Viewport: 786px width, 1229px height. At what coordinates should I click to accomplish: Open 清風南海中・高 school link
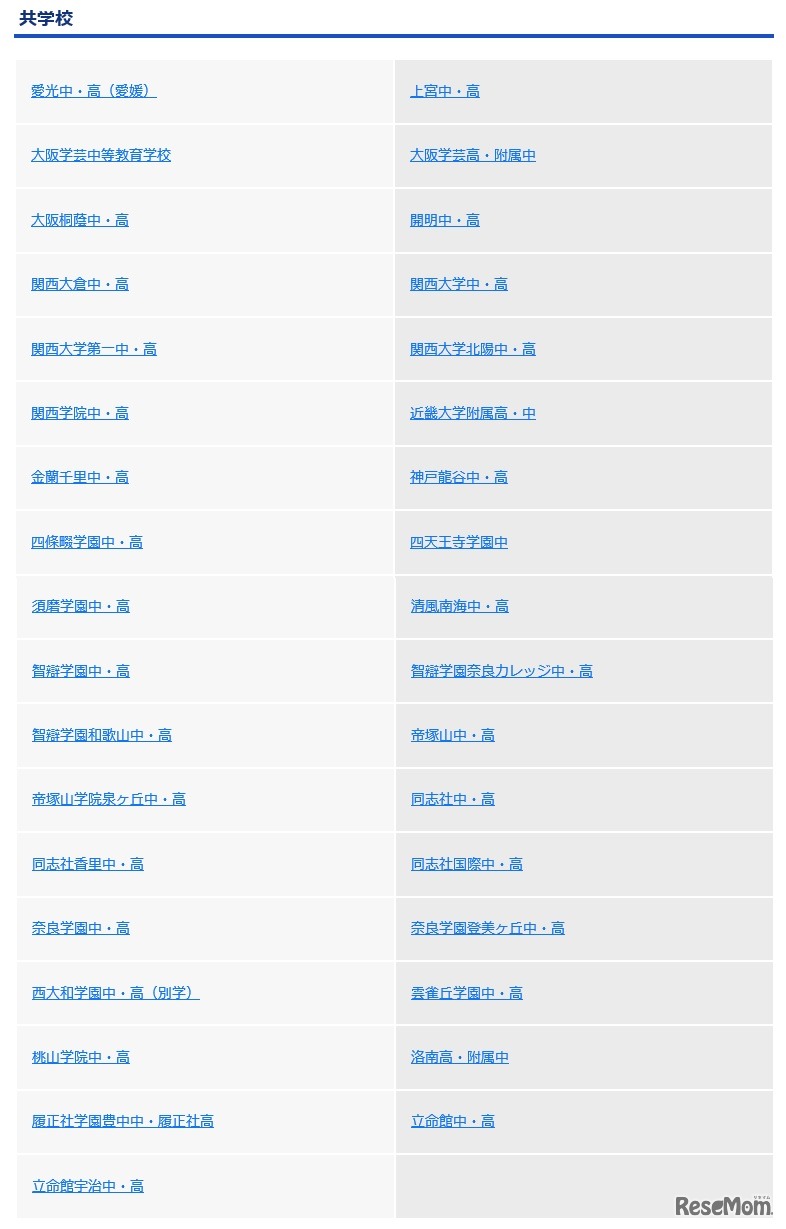(x=459, y=606)
